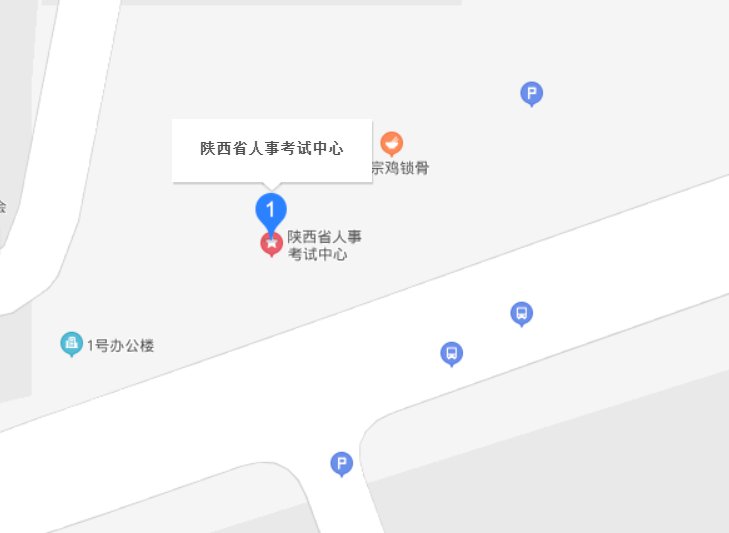Open the 1号办公楼 place marker

pyautogui.click(x=71, y=345)
